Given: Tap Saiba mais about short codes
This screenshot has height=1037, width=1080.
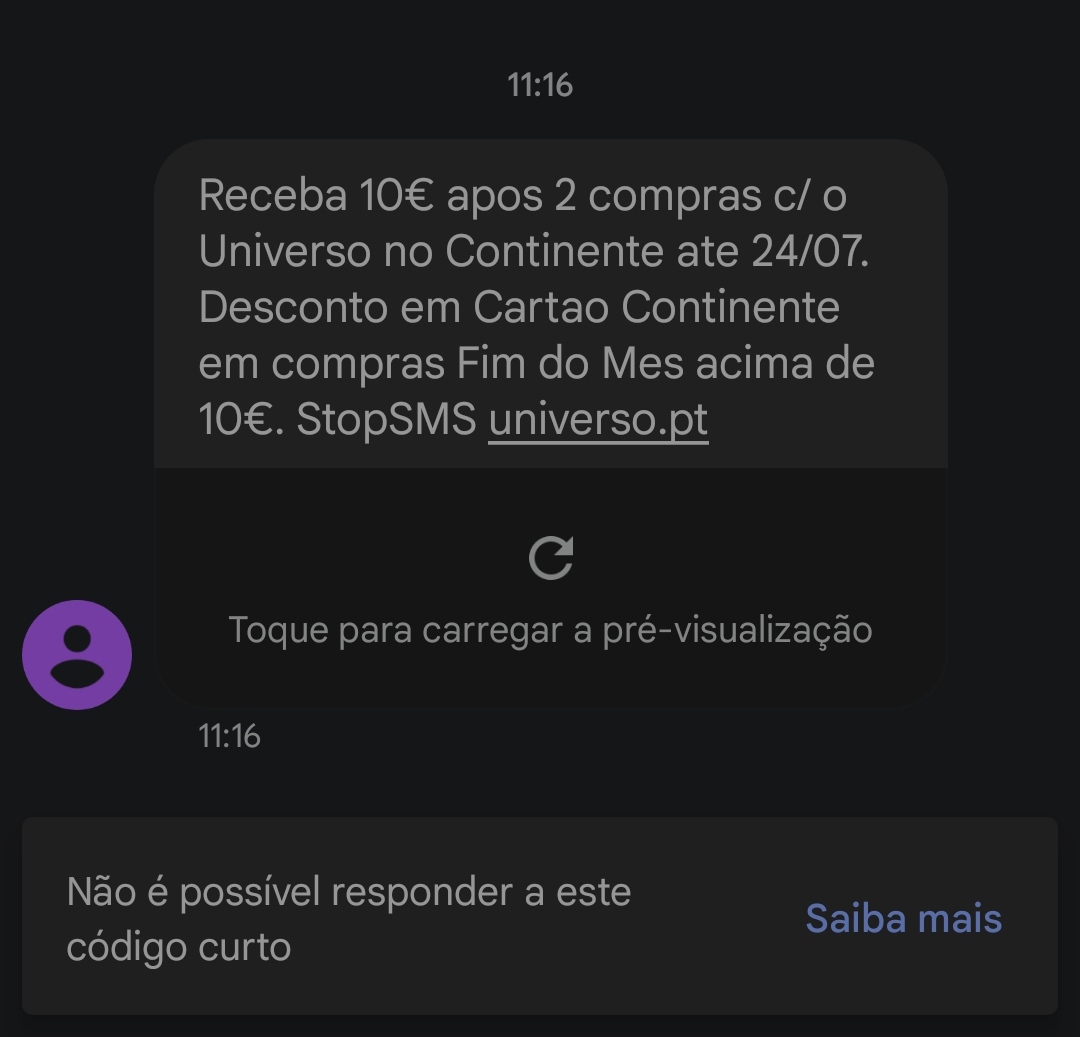Looking at the screenshot, I should 903,918.
